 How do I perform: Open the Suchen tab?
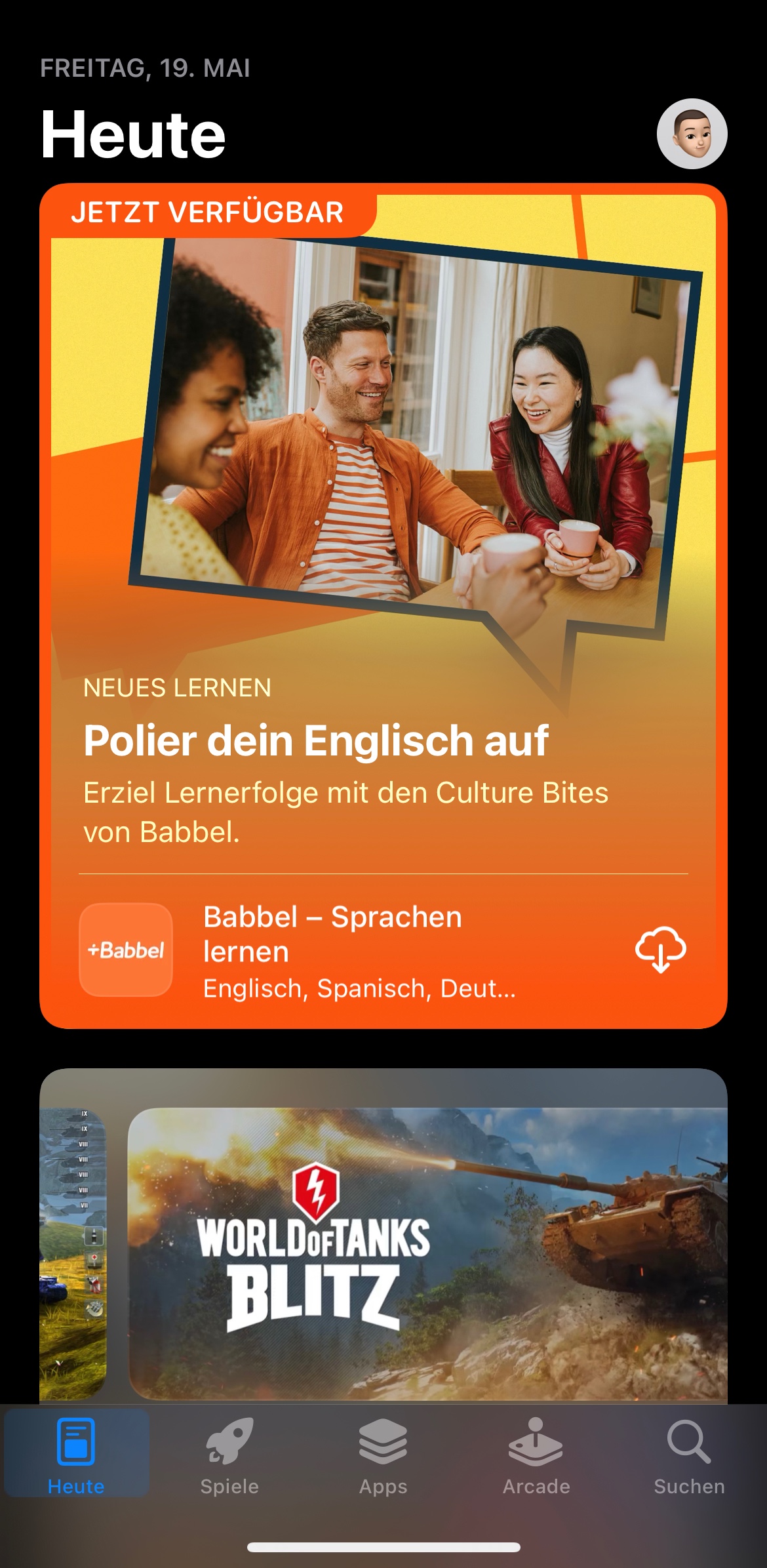[689, 1453]
